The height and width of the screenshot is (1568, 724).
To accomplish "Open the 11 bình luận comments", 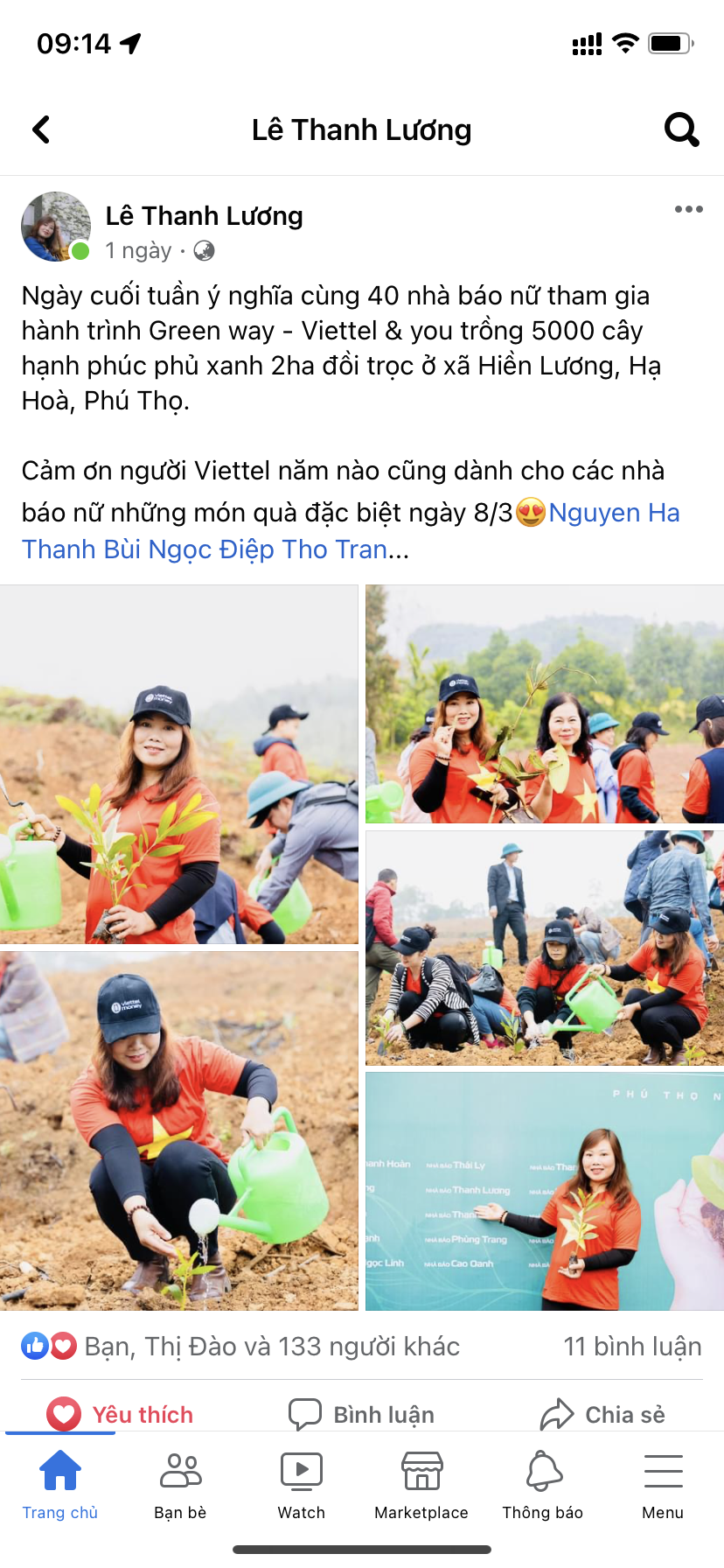I will 631,1347.
